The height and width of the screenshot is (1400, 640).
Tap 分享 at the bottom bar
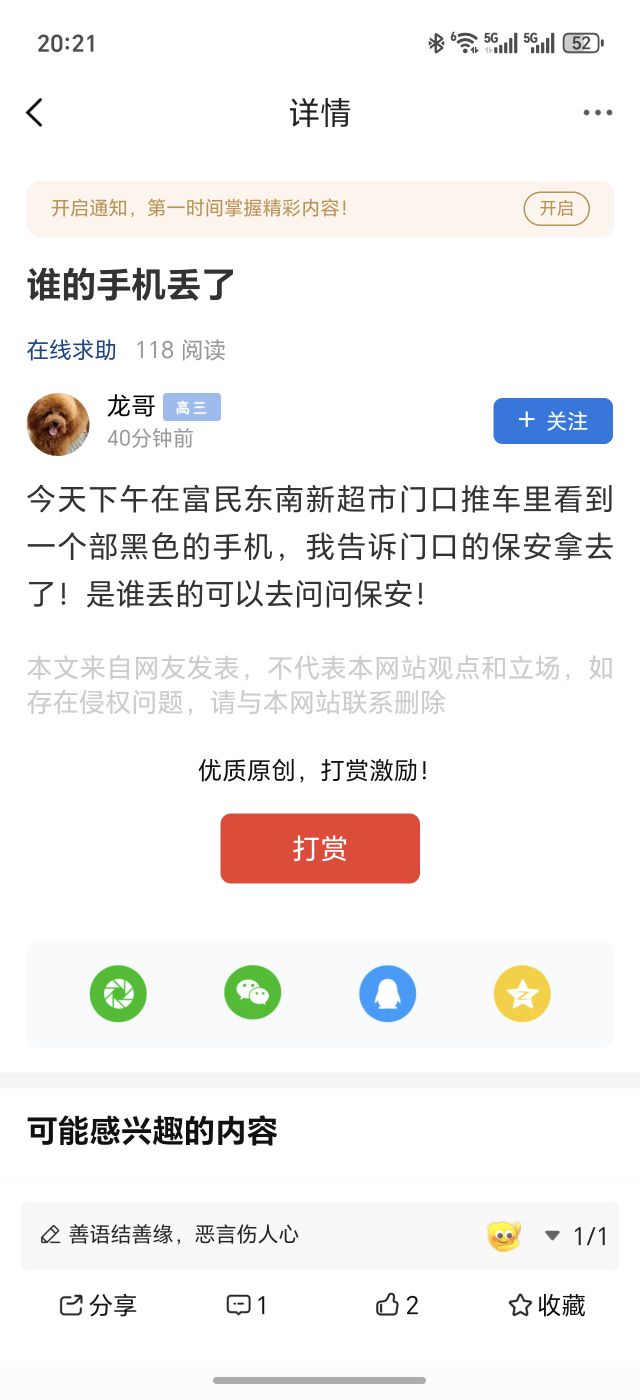point(98,1305)
